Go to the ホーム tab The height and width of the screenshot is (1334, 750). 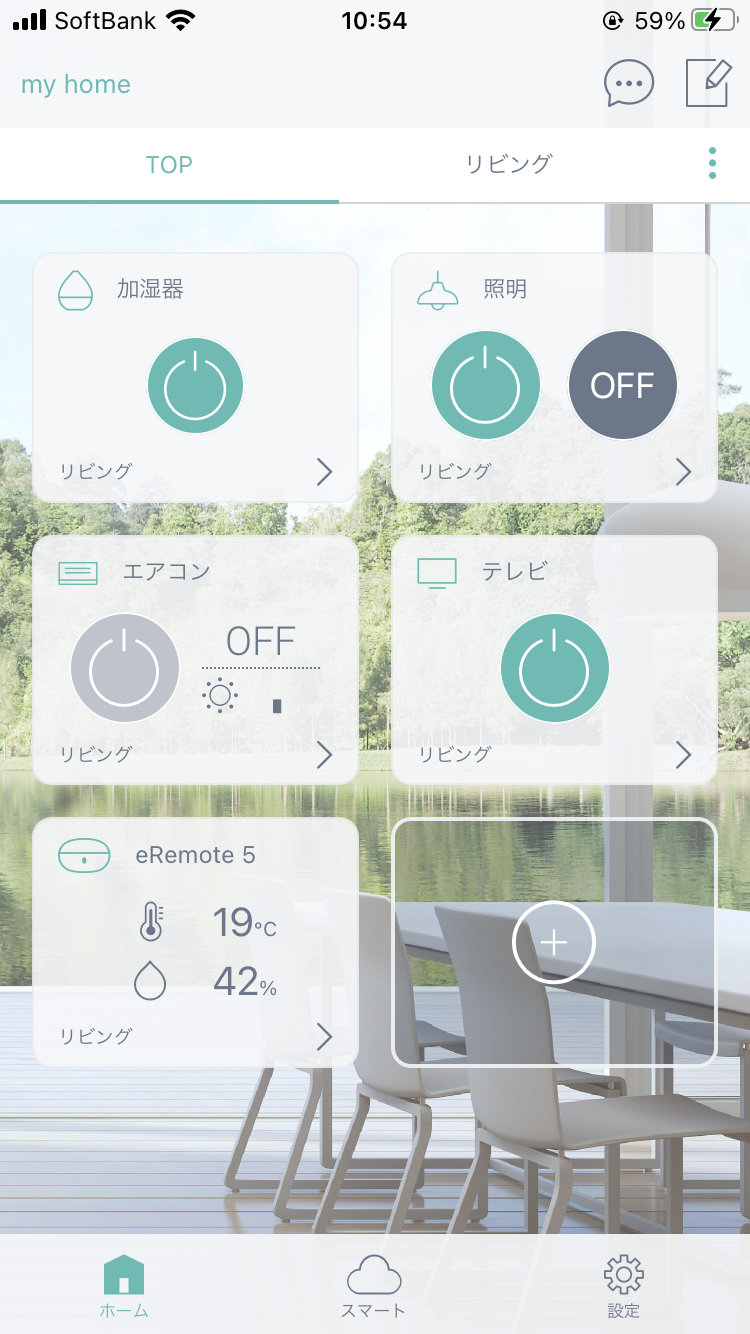124,1287
